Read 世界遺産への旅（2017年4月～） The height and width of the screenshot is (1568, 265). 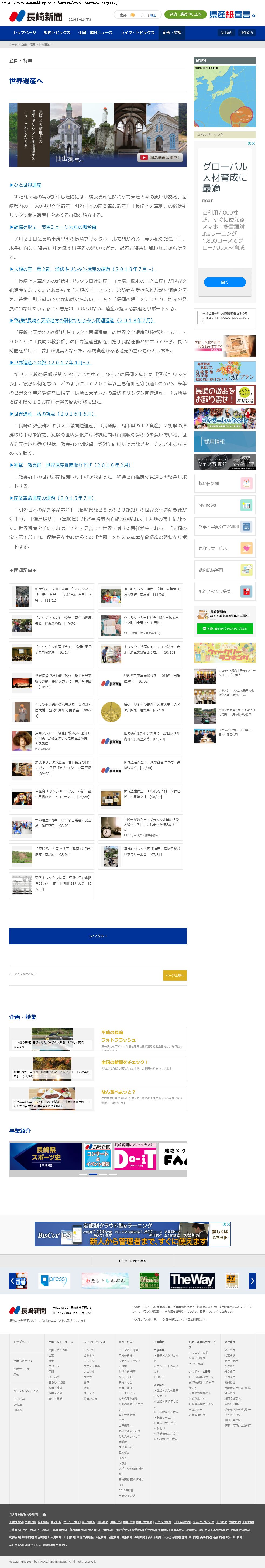[x=50, y=363]
